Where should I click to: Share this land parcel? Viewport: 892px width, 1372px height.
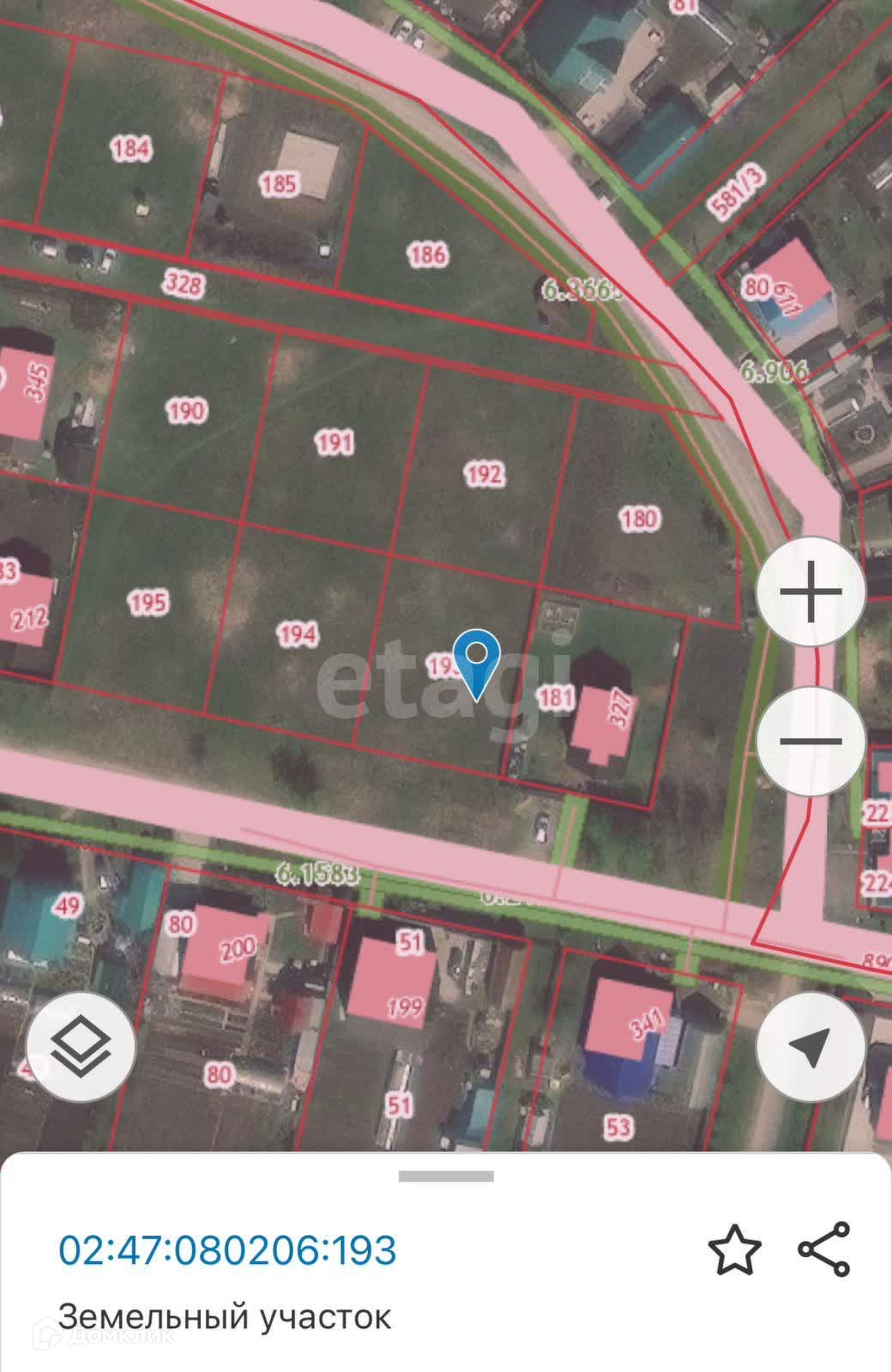click(x=824, y=1249)
